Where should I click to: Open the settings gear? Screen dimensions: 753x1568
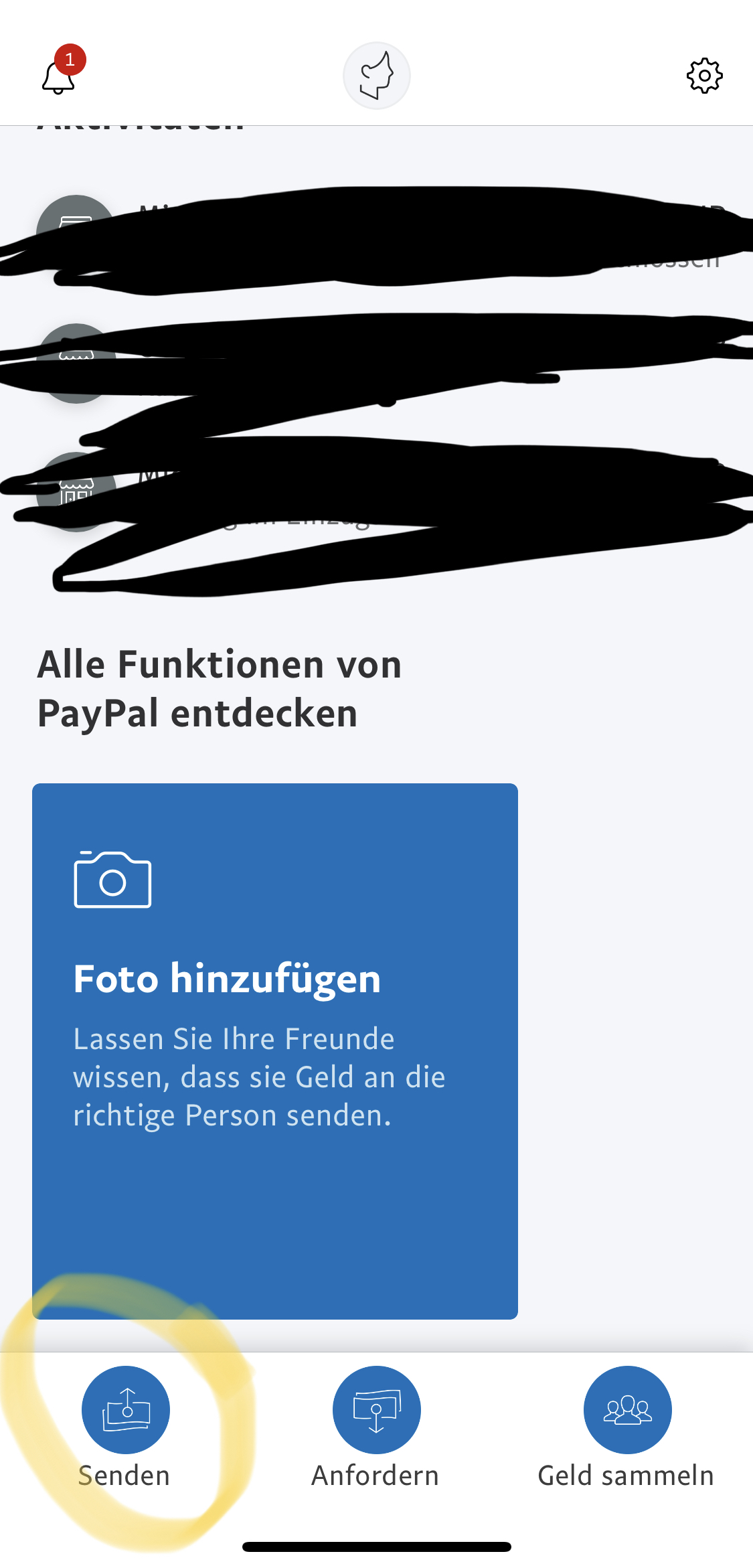pyautogui.click(x=705, y=76)
